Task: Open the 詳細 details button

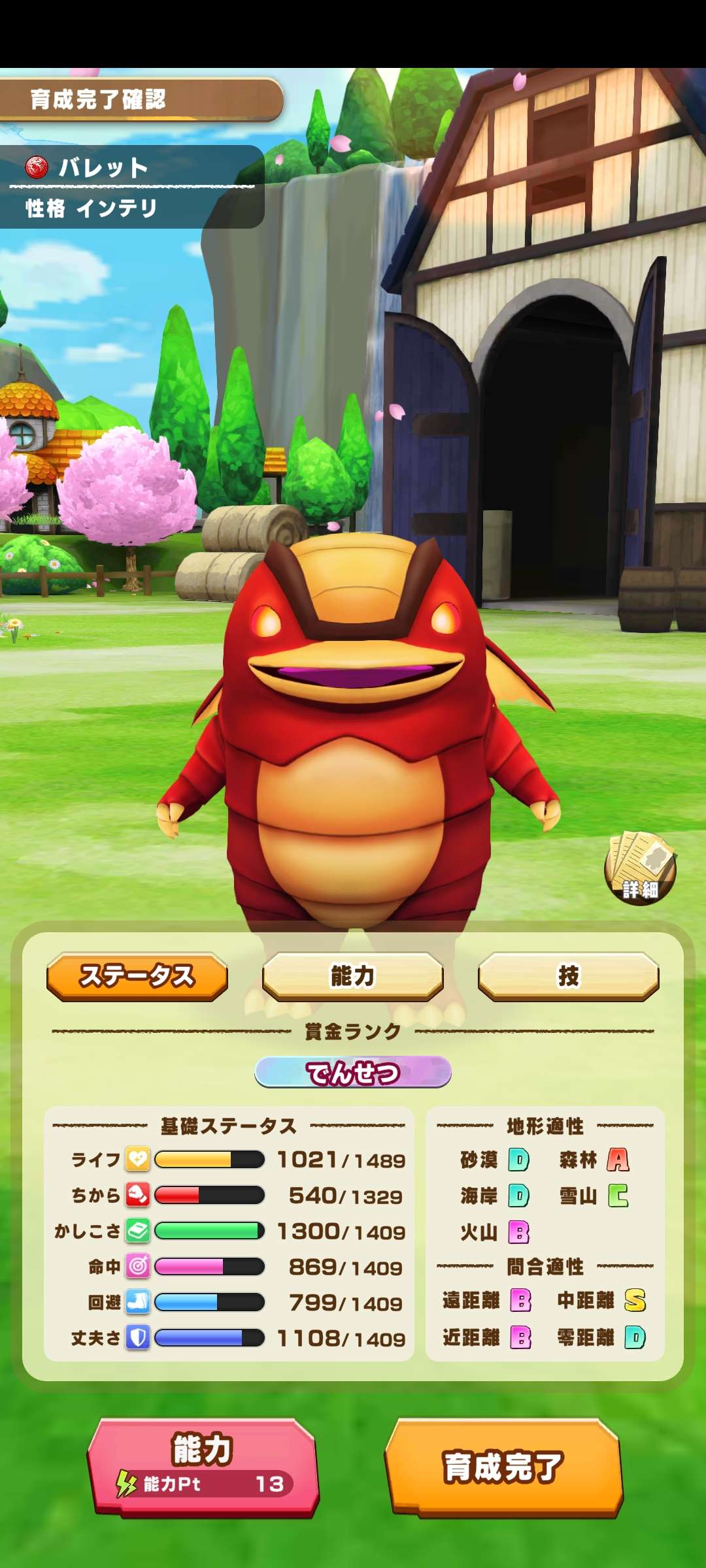Action: [x=640, y=869]
